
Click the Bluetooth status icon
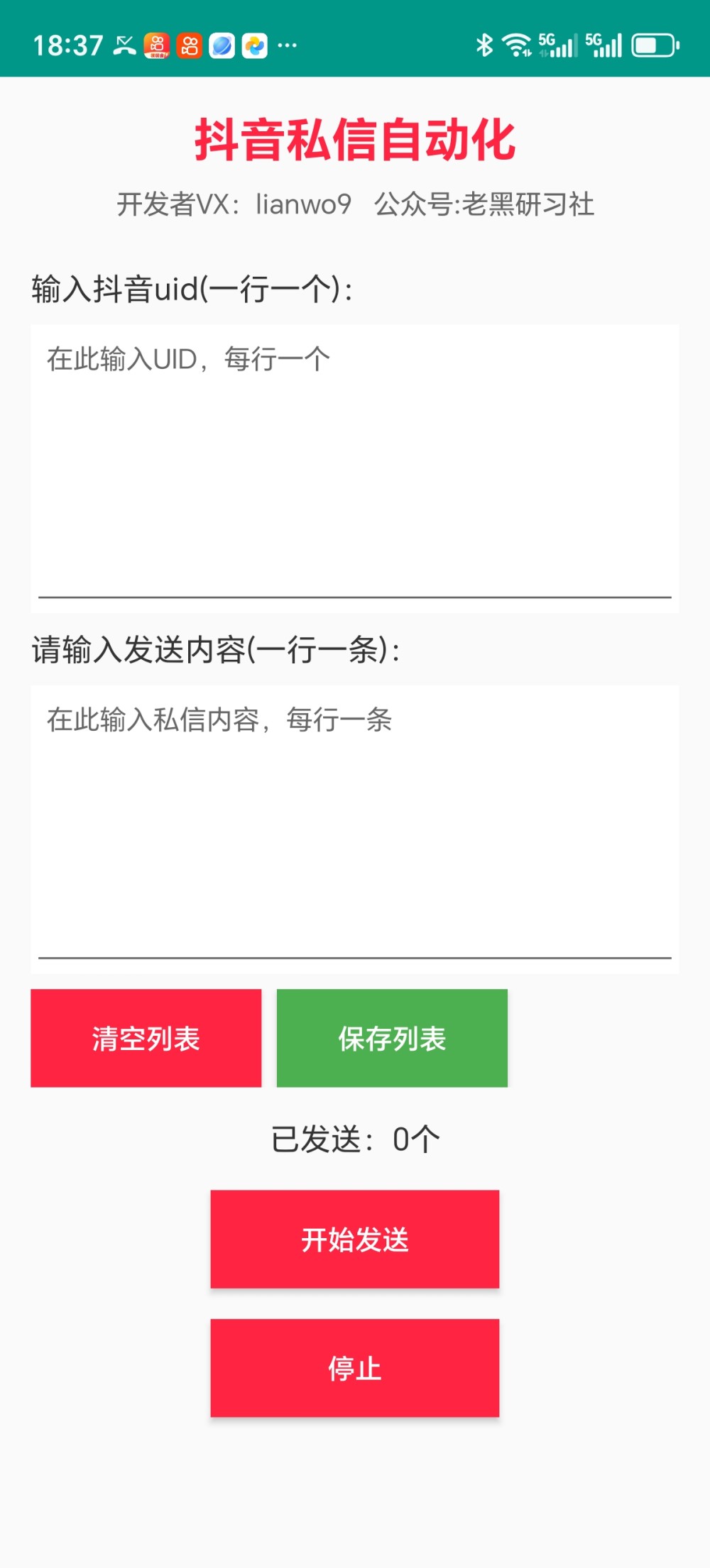pyautogui.click(x=485, y=45)
